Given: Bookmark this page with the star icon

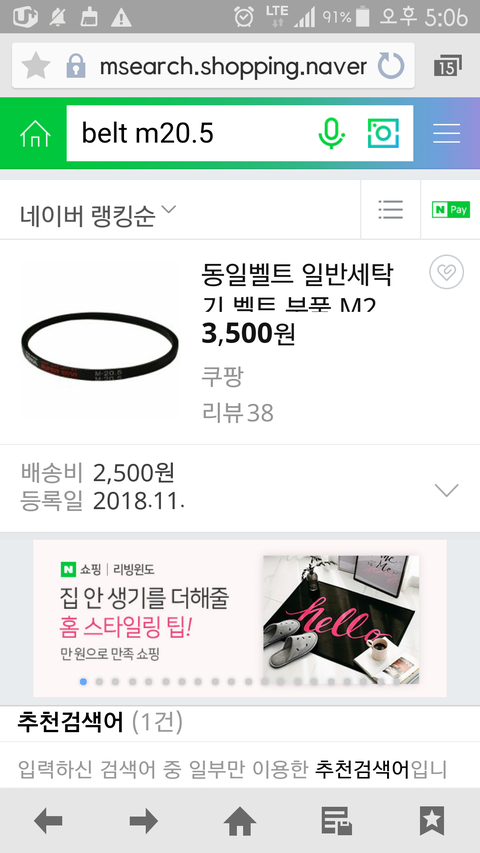Looking at the screenshot, I should (x=36, y=66).
